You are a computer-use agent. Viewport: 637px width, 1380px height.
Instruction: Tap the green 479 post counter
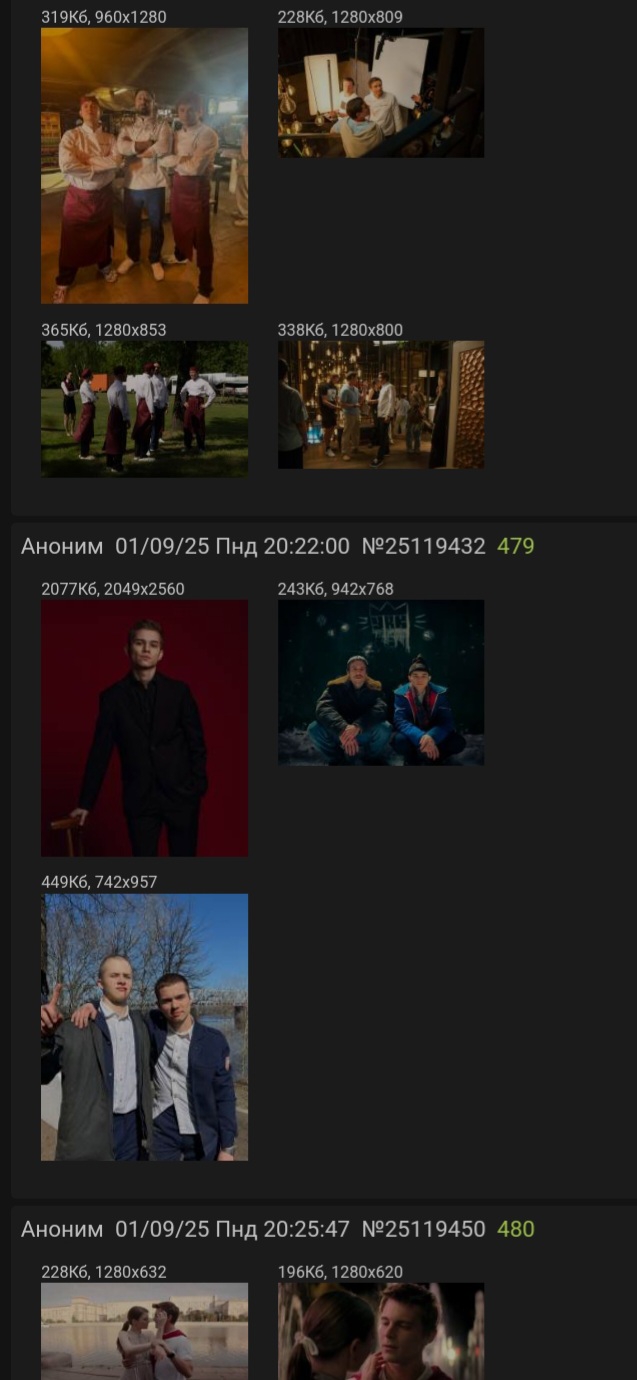pyautogui.click(x=516, y=546)
